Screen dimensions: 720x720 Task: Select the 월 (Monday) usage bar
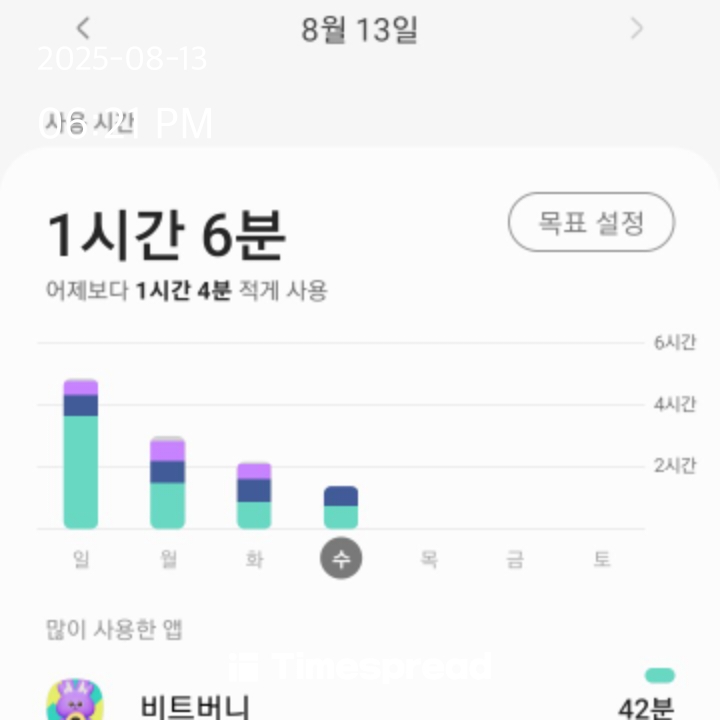pyautogui.click(x=168, y=483)
